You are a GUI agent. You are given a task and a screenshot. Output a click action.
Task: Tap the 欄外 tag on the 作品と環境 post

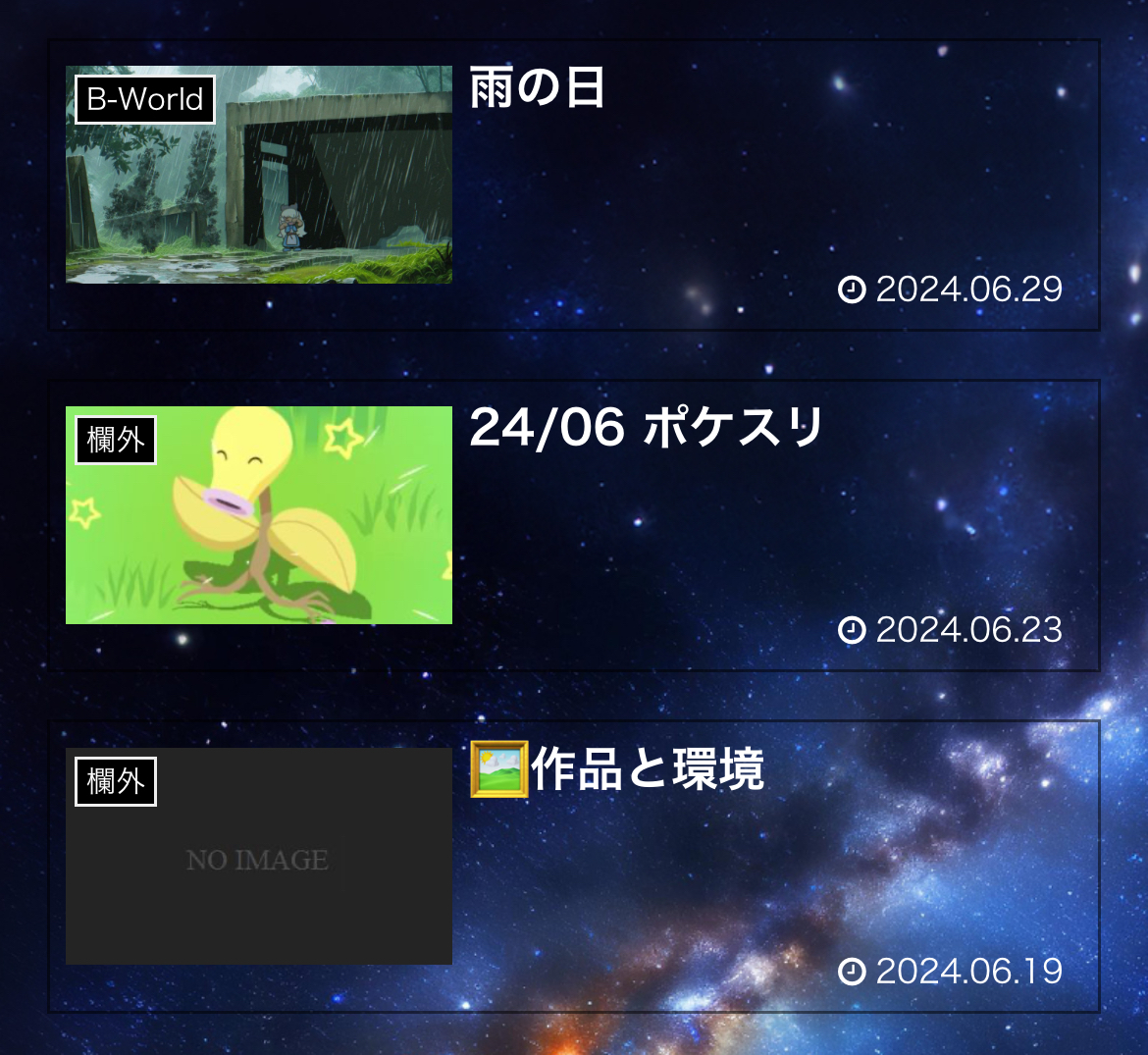click(116, 781)
